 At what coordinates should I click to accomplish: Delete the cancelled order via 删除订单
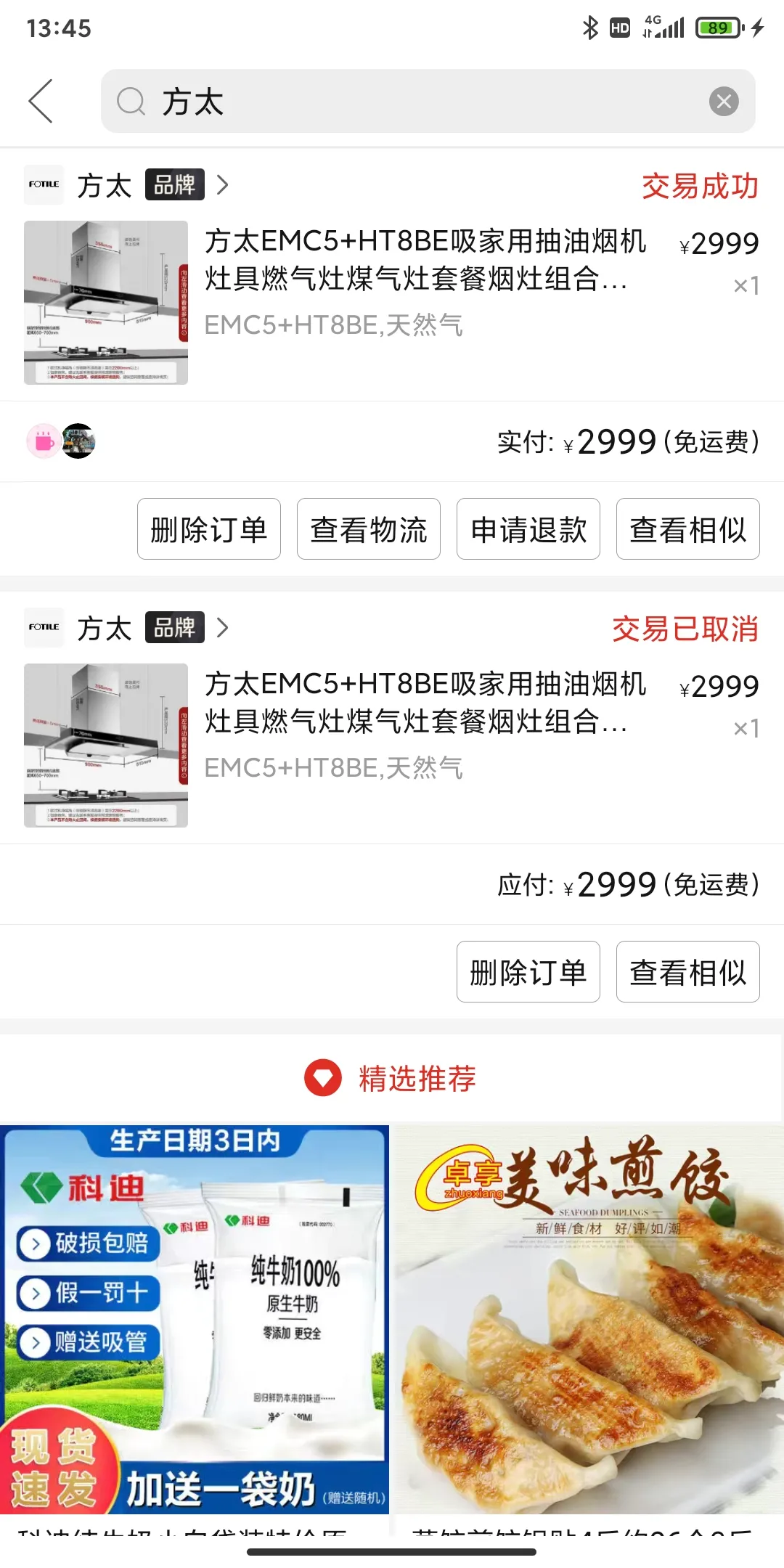pyautogui.click(x=528, y=972)
